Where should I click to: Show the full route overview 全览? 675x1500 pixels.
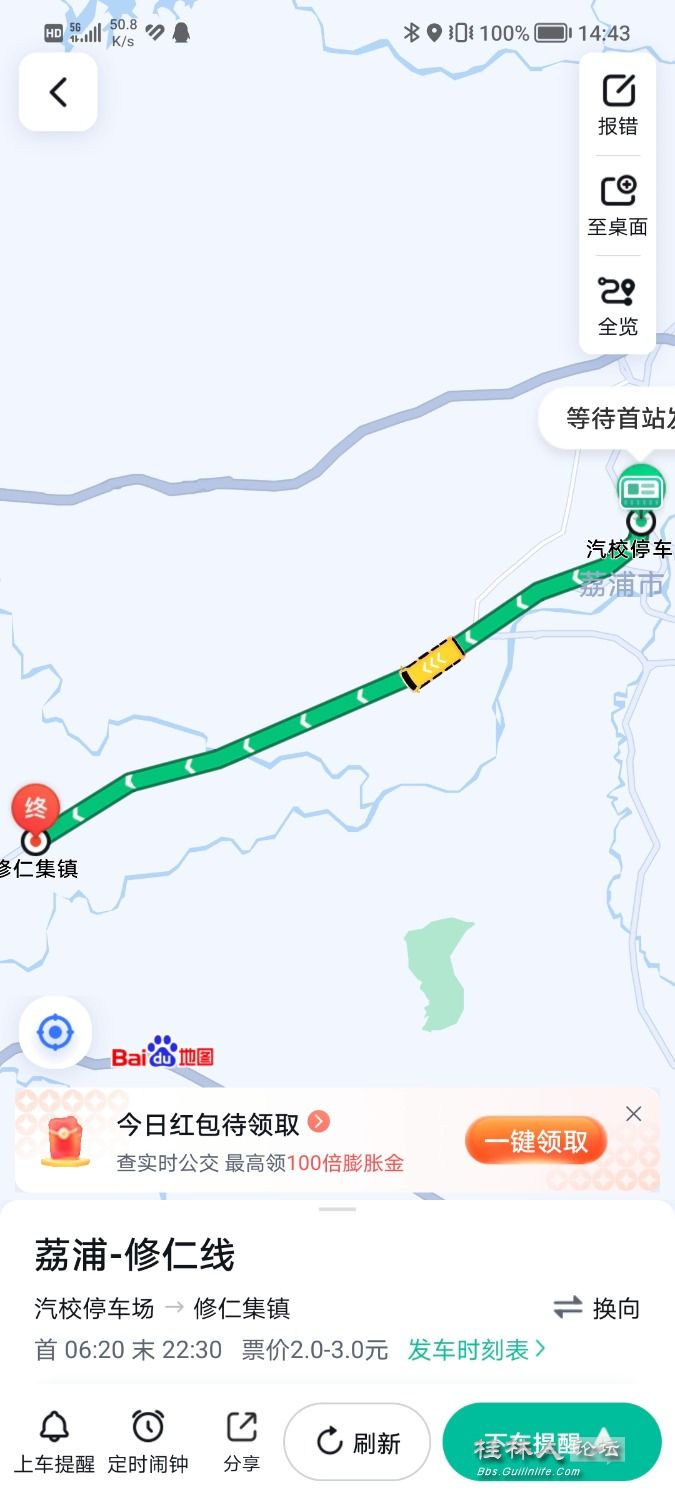(618, 305)
